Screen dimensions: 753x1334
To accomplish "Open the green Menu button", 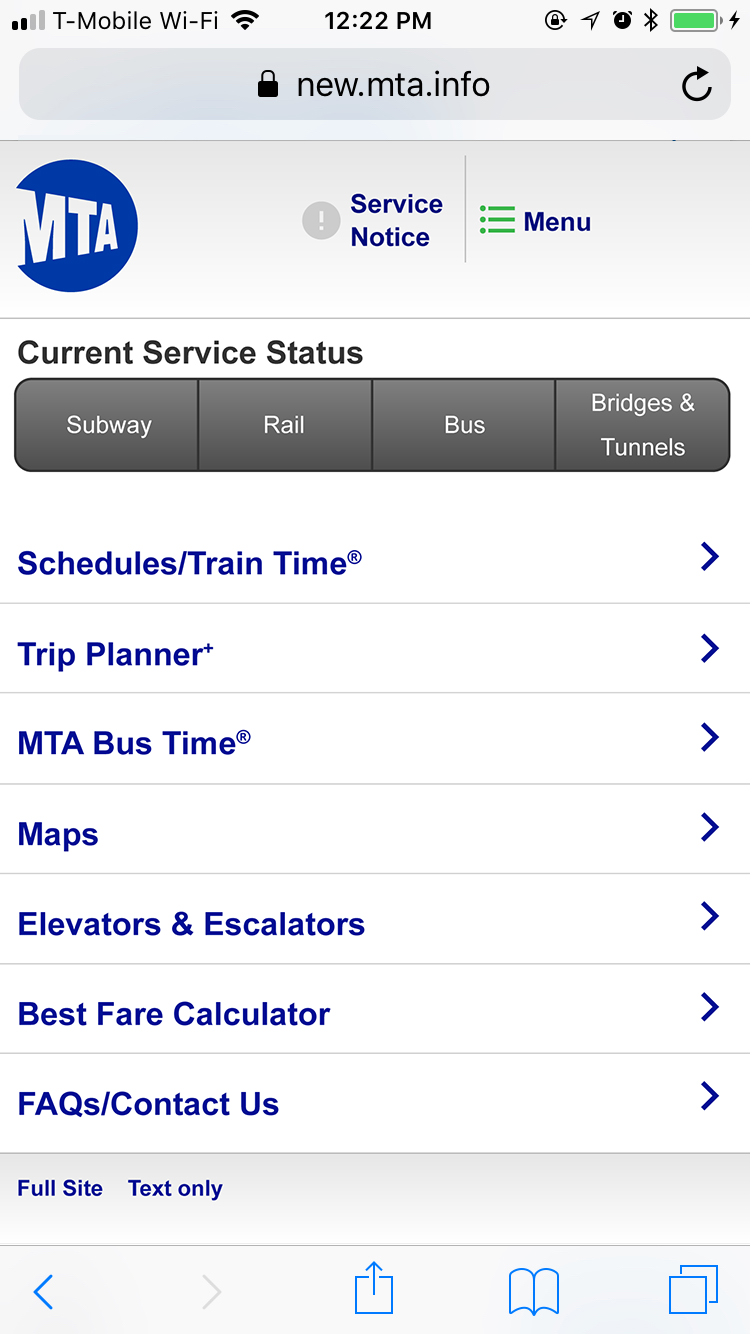I will click(535, 221).
